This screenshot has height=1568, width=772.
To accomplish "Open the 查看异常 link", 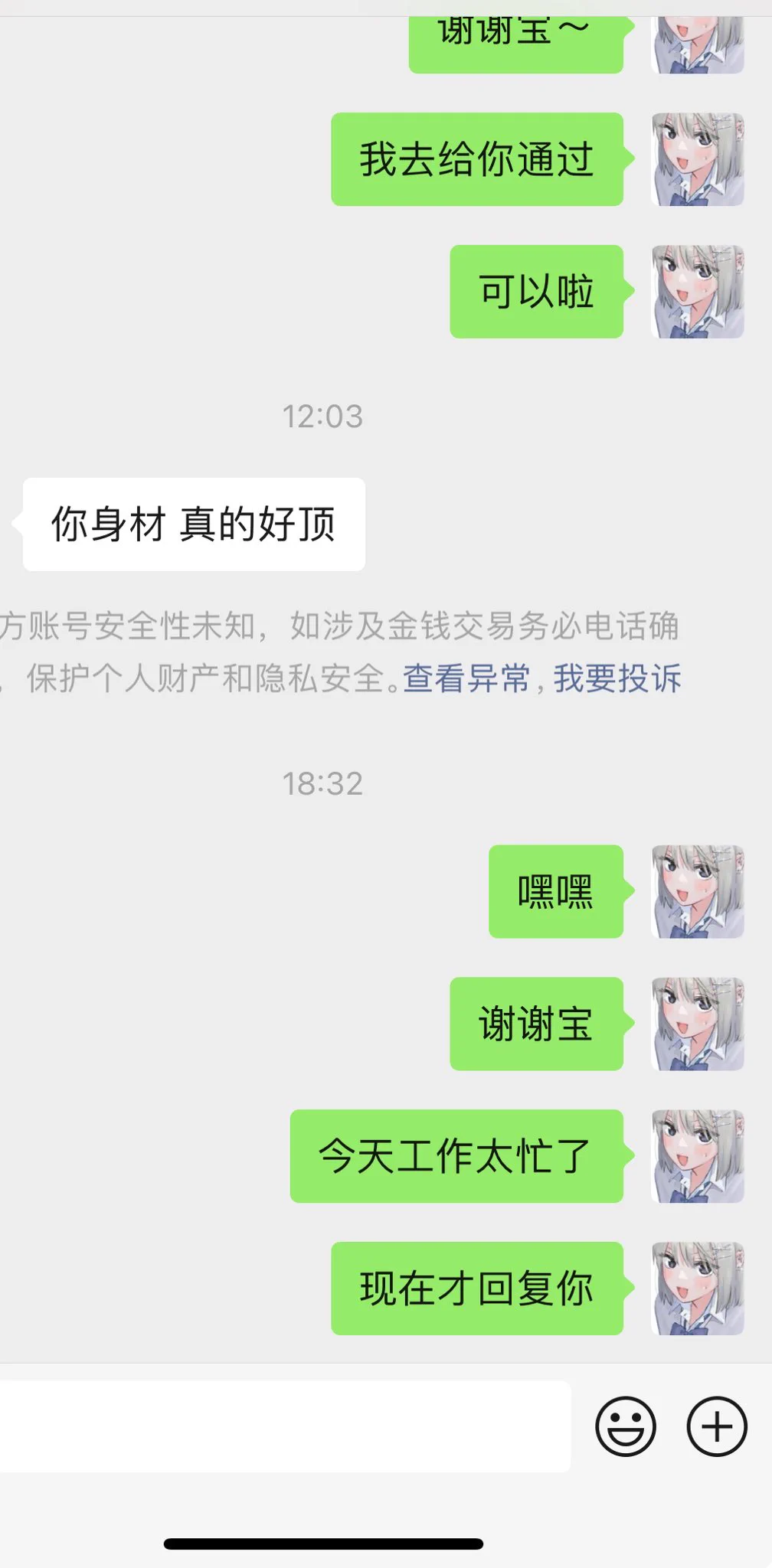I will (466, 678).
